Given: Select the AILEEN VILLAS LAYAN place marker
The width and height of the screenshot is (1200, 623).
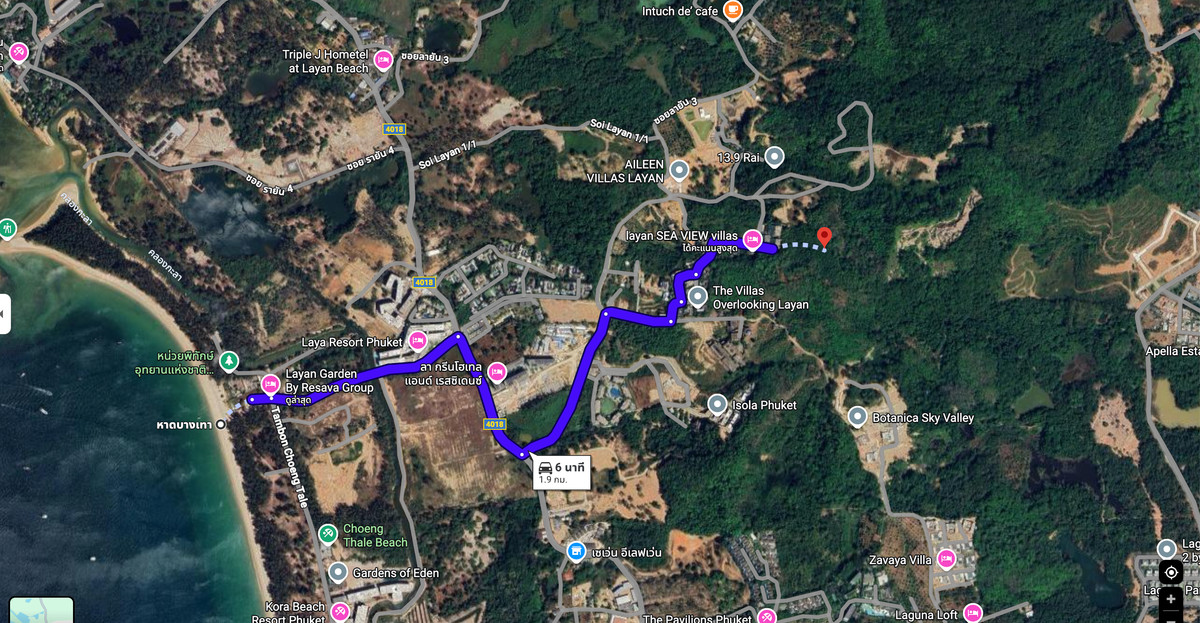Looking at the screenshot, I should click(679, 170).
